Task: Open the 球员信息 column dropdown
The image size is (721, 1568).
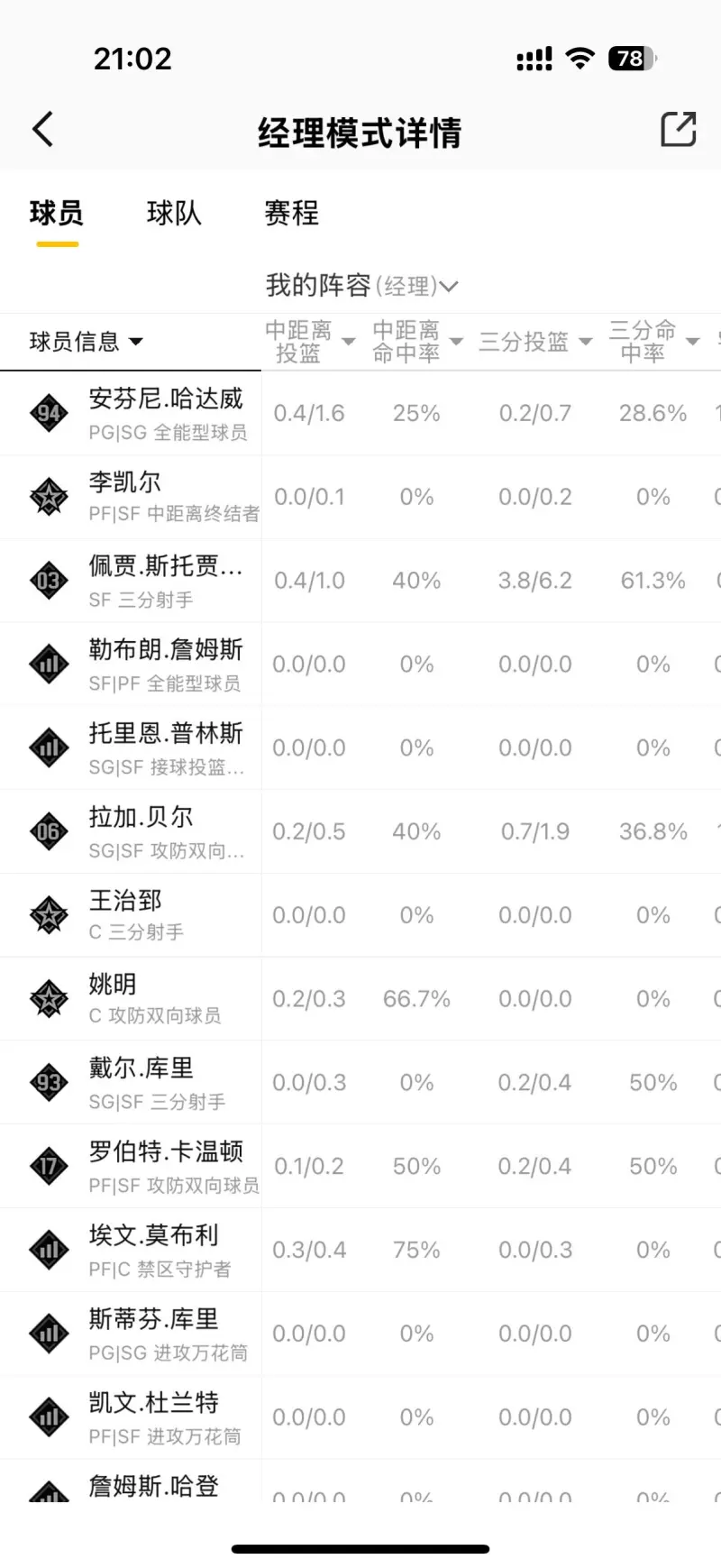Action: (x=87, y=342)
